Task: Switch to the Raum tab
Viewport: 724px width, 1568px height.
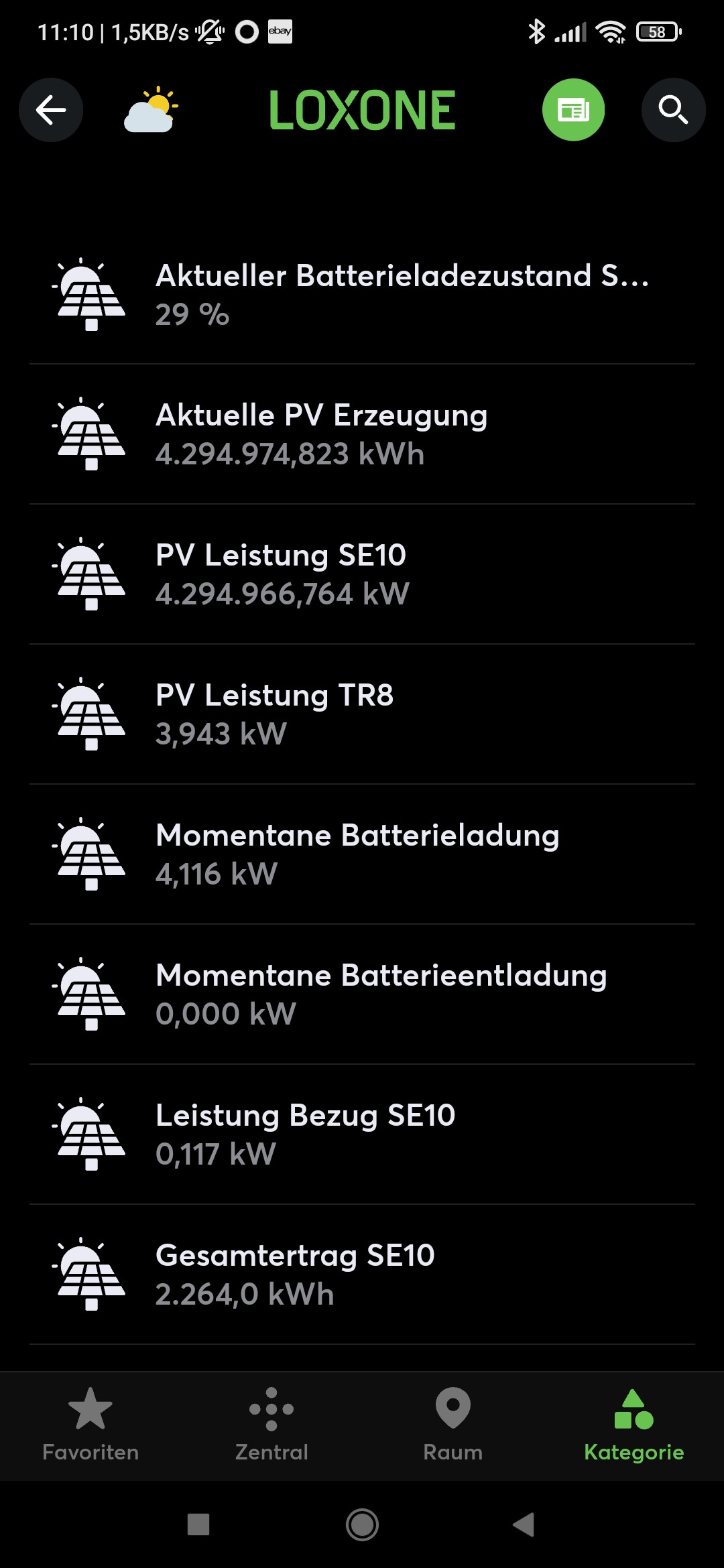Action: coord(453,1425)
